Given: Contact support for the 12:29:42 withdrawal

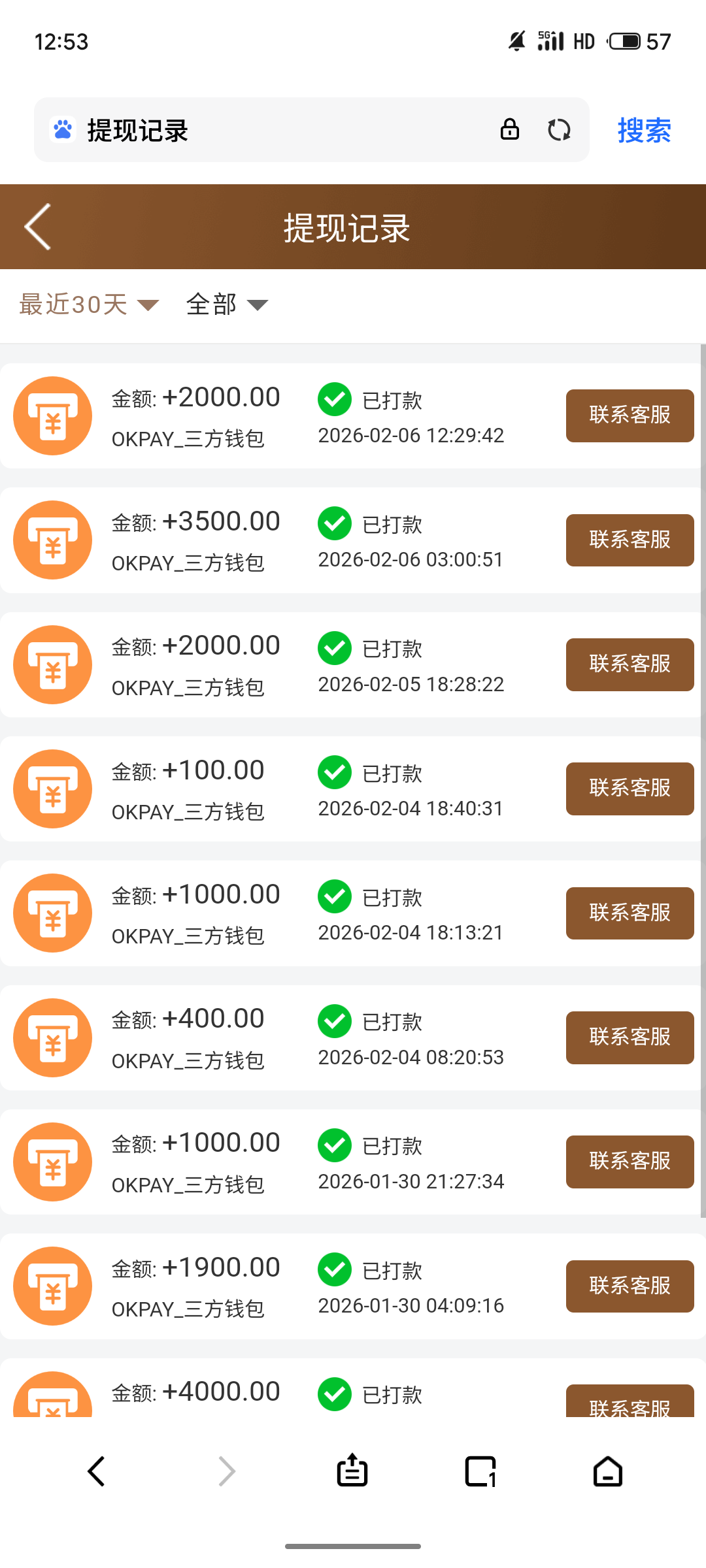Looking at the screenshot, I should [x=630, y=416].
